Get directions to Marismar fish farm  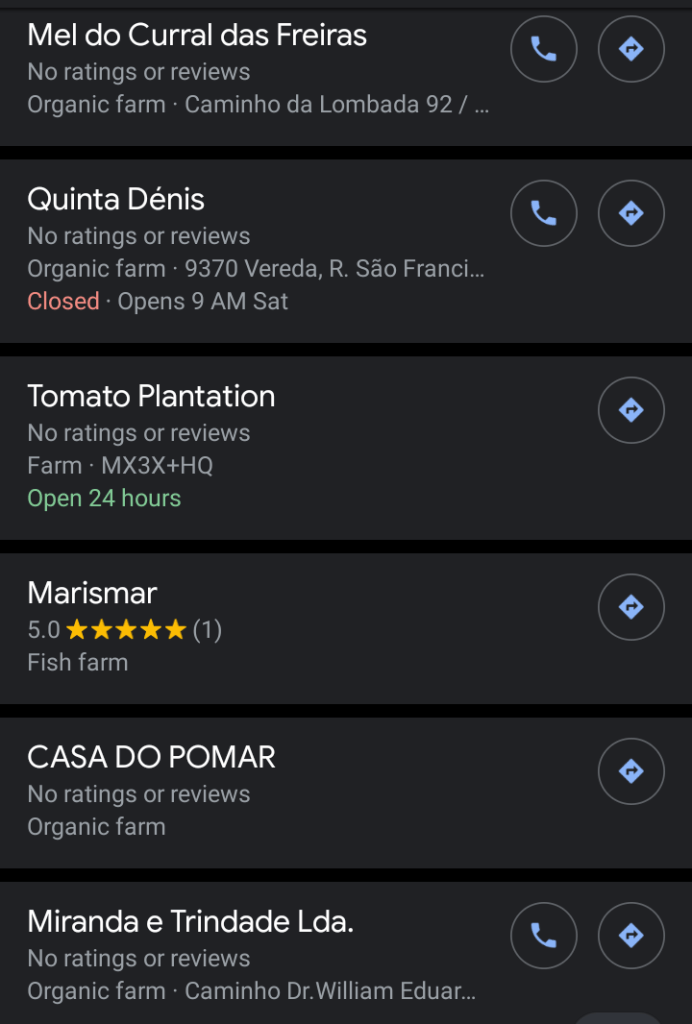pos(631,607)
